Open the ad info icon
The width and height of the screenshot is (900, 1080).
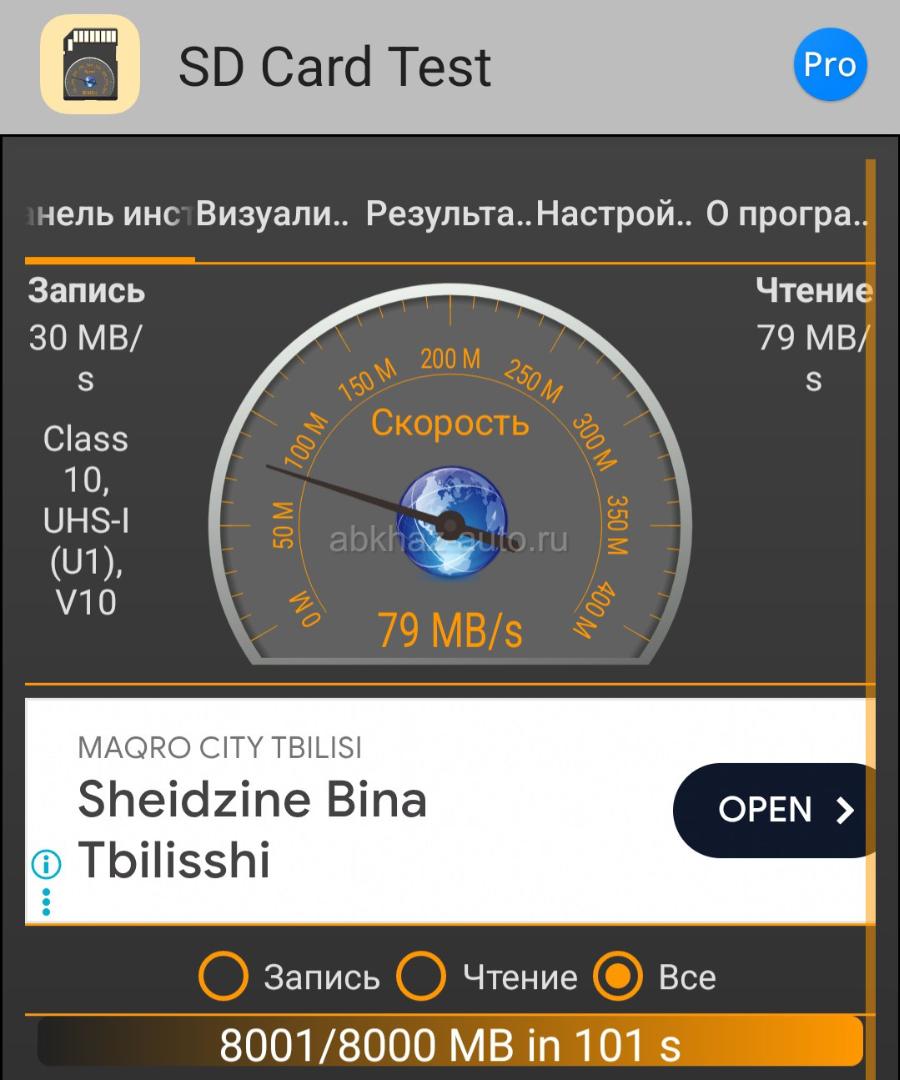[46, 863]
